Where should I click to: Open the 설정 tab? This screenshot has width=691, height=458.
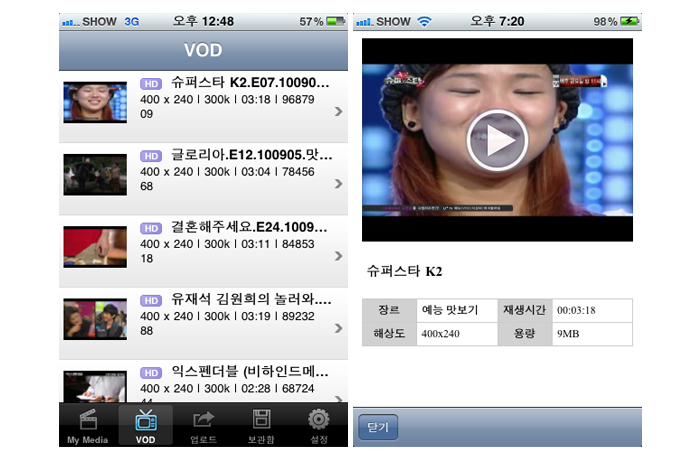pos(319,425)
